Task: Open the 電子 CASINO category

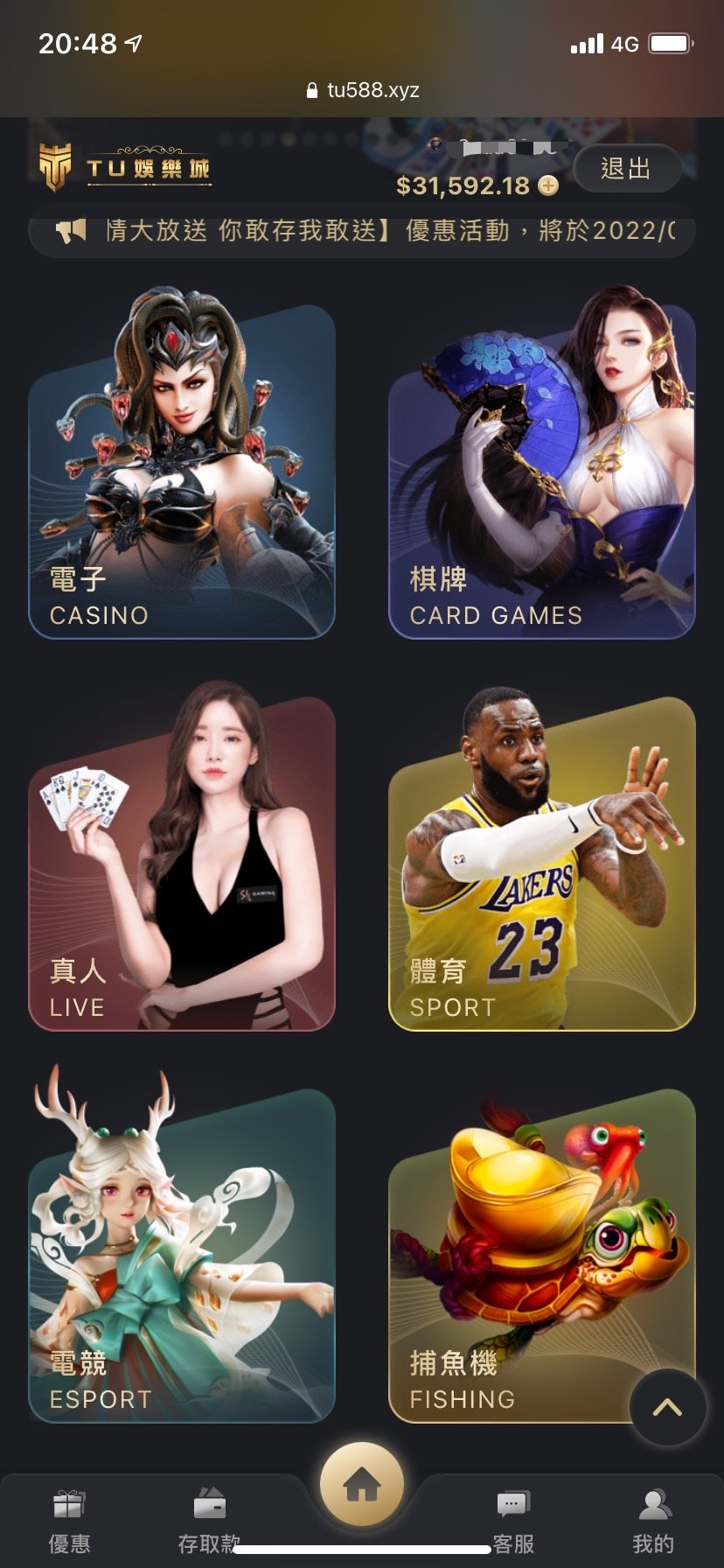Action: pos(182,472)
